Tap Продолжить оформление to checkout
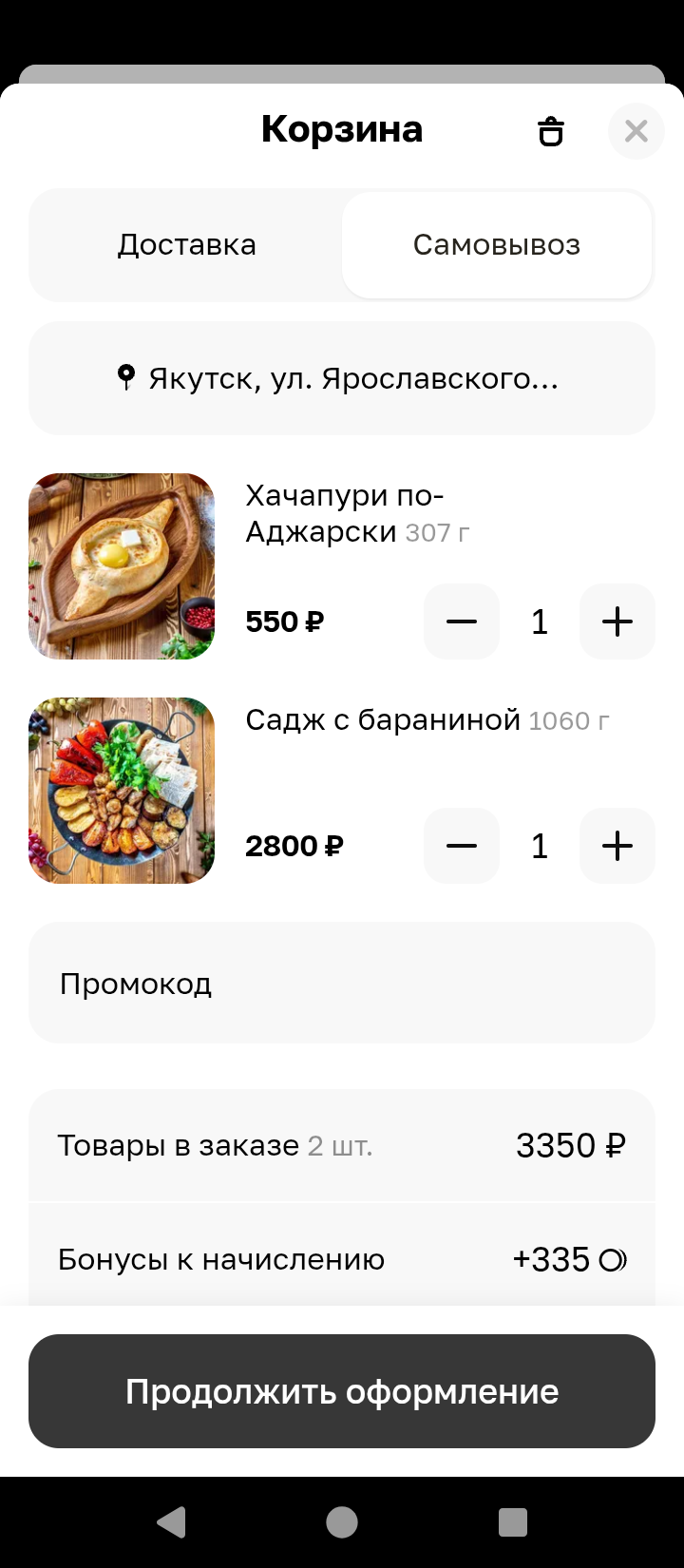 click(x=342, y=1391)
